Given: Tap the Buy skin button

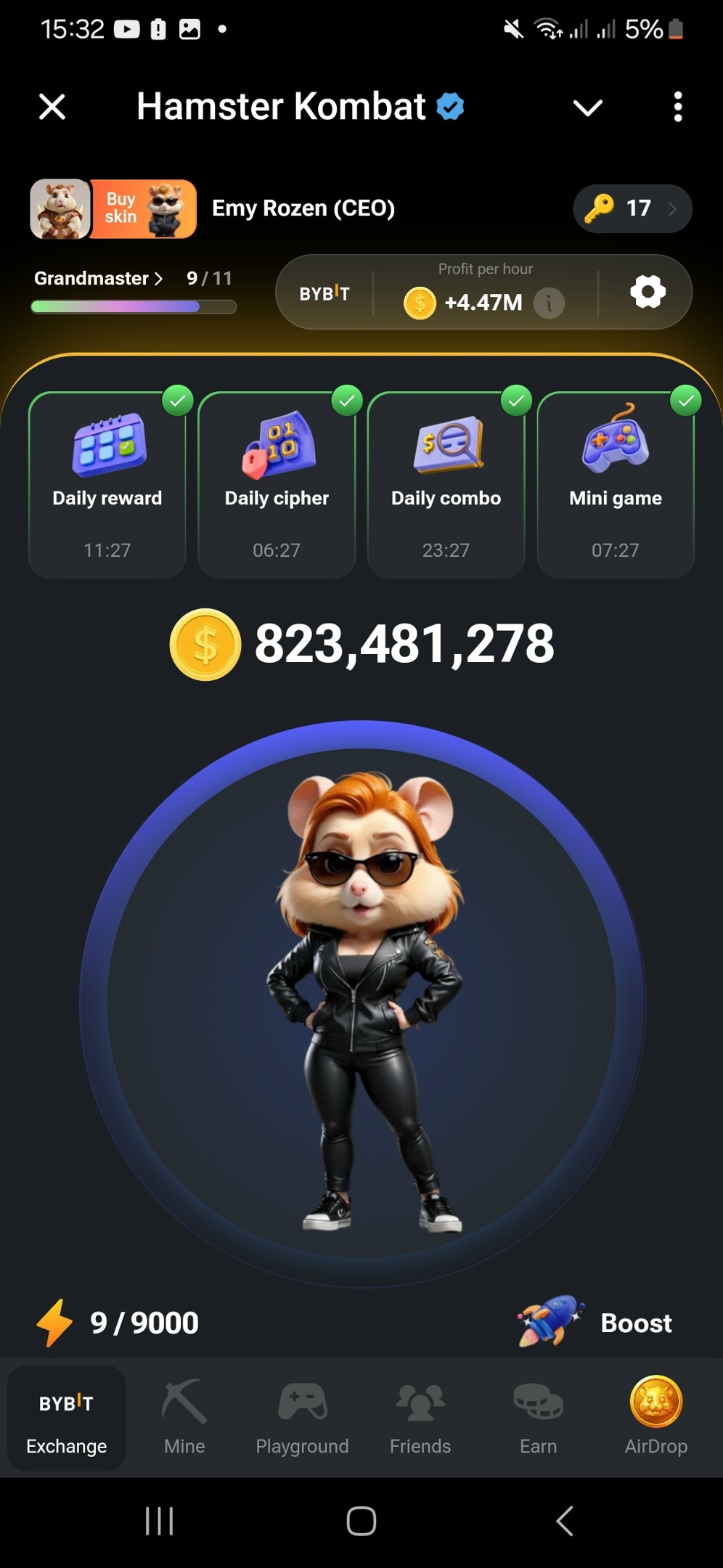Looking at the screenshot, I should [144, 209].
